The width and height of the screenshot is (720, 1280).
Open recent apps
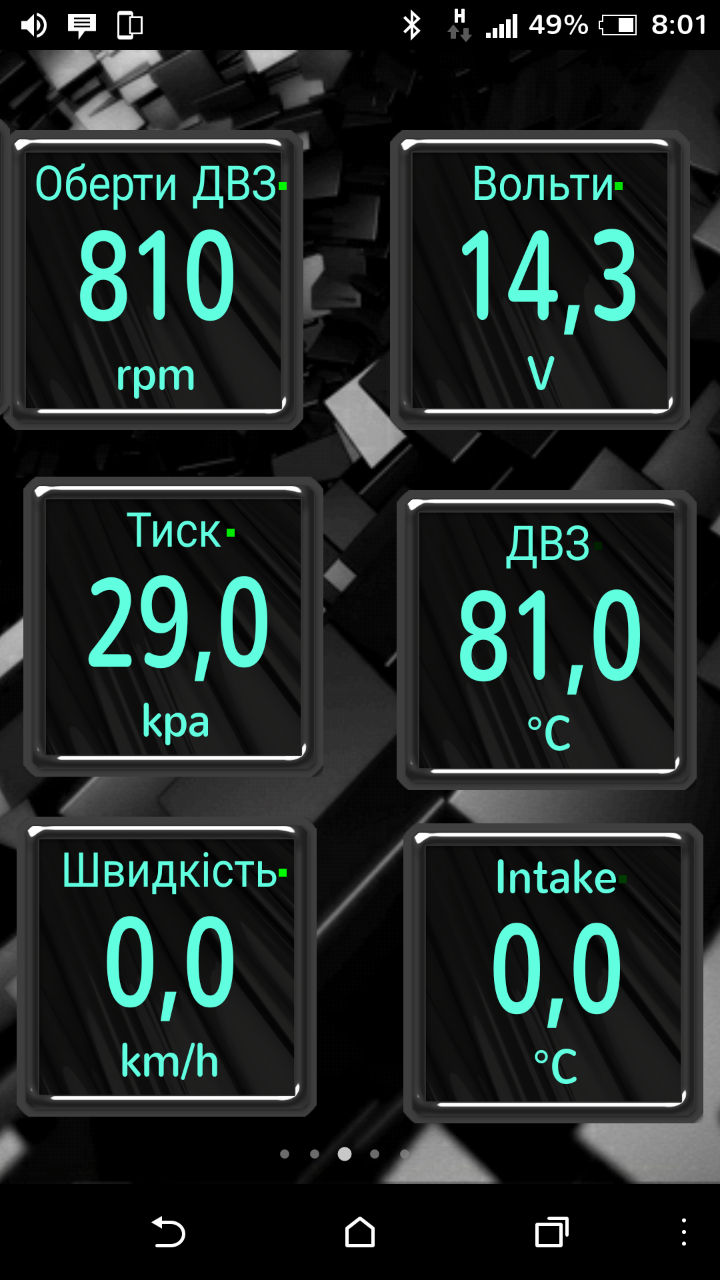coord(551,1232)
